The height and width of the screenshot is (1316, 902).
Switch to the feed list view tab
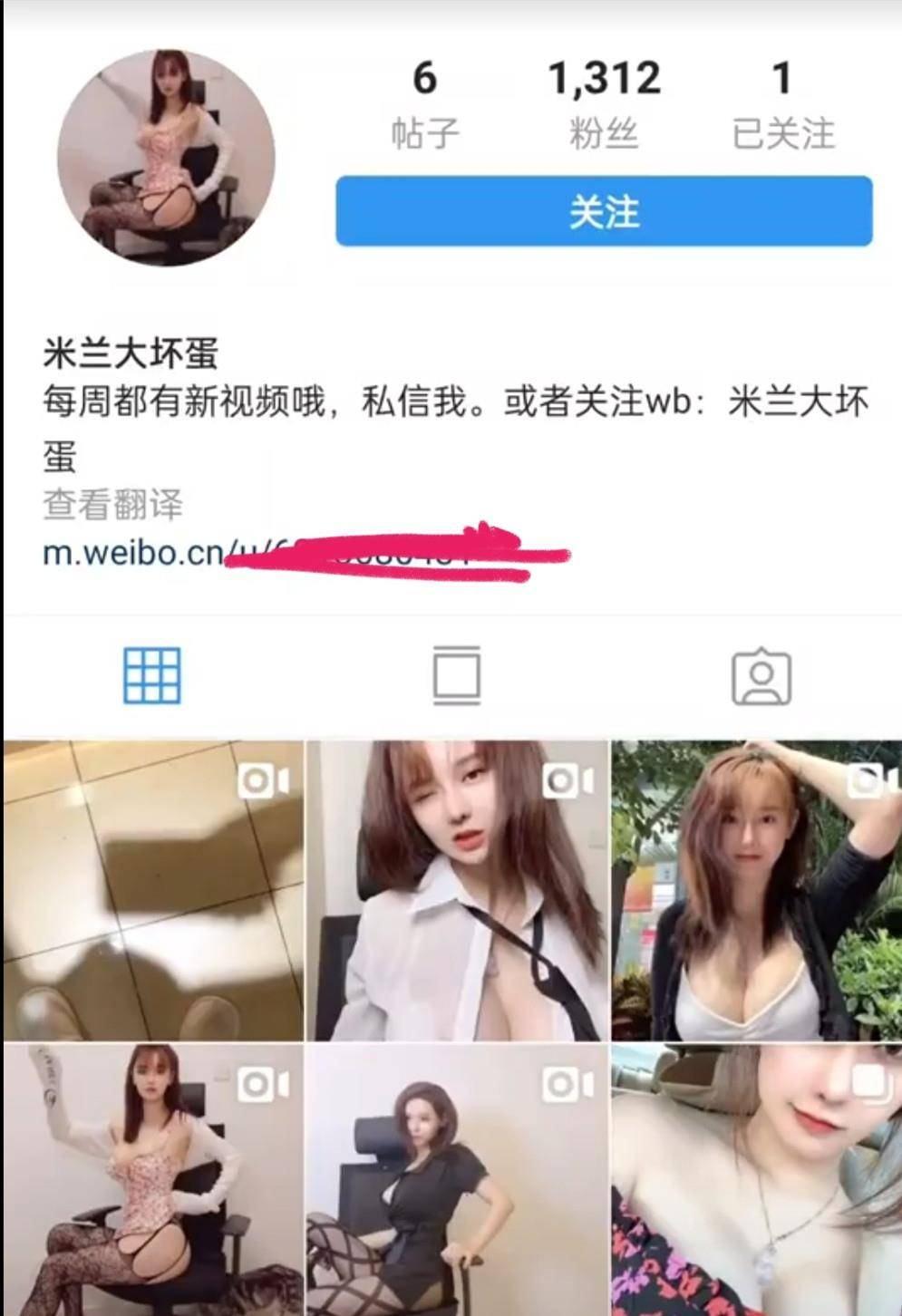click(456, 676)
